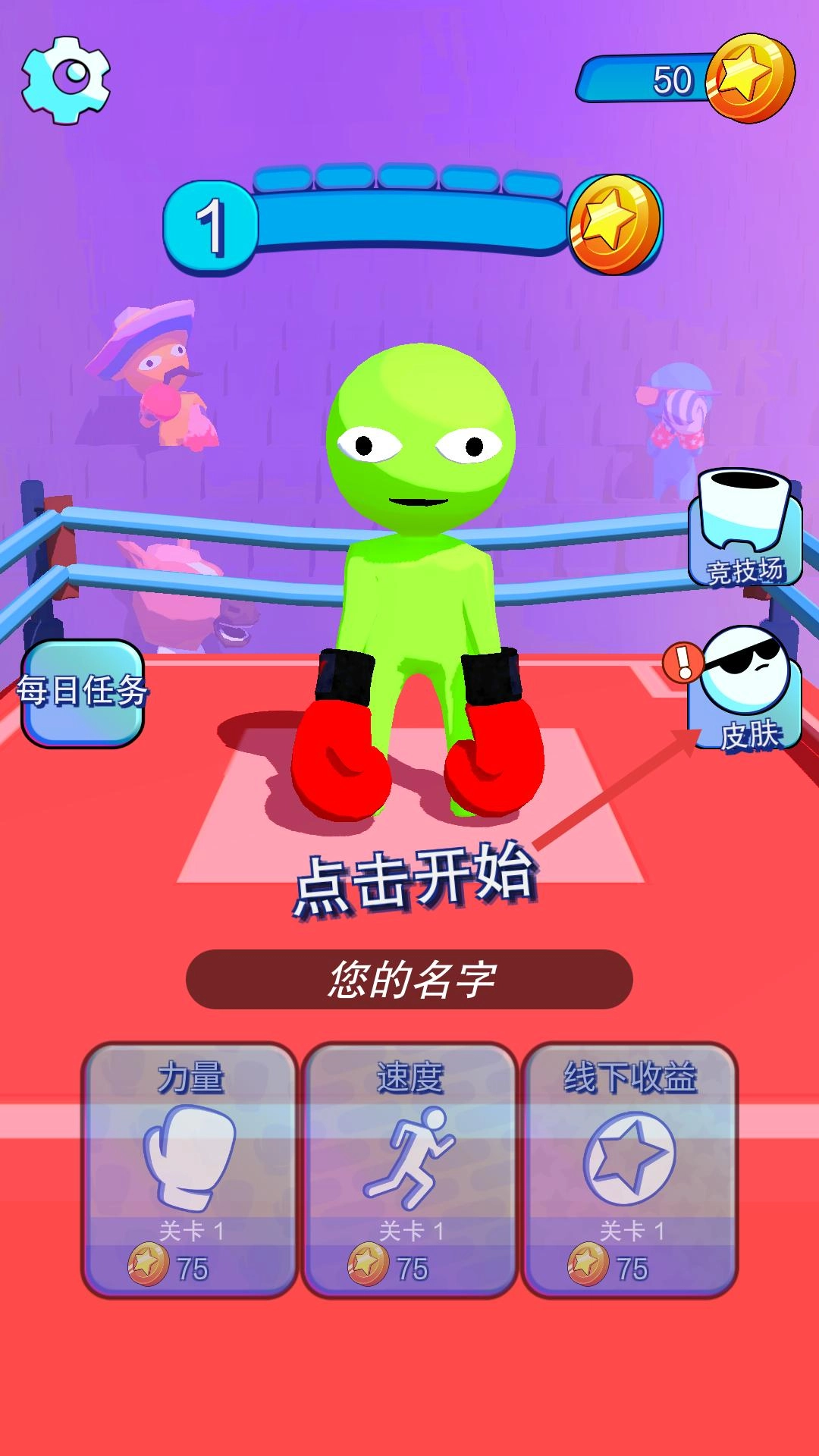Upgrade 线下收益 offline earnings
Viewport: 819px width, 1456px height.
click(629, 1169)
